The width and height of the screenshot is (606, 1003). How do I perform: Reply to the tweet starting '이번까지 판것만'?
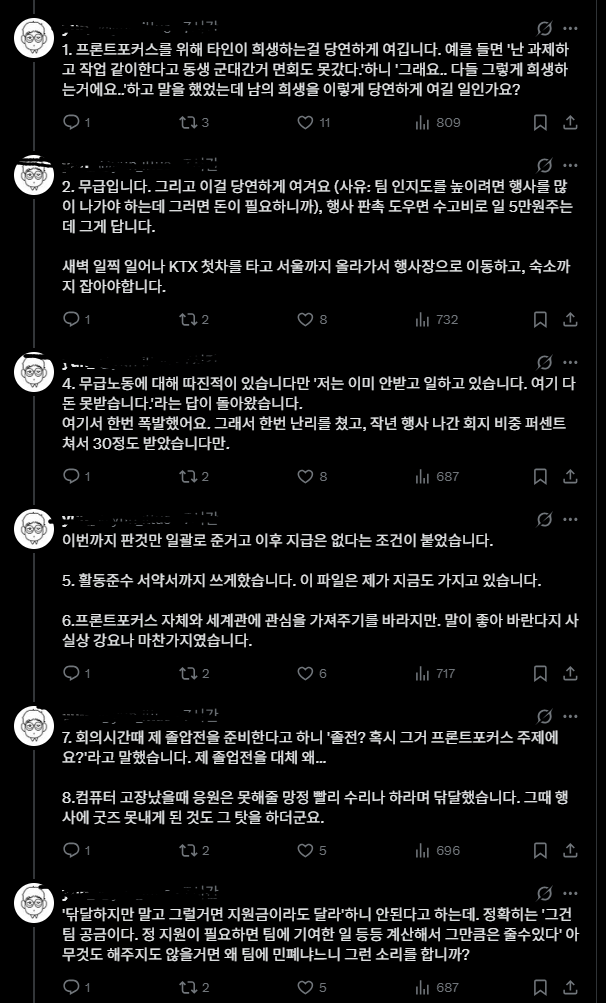71,674
